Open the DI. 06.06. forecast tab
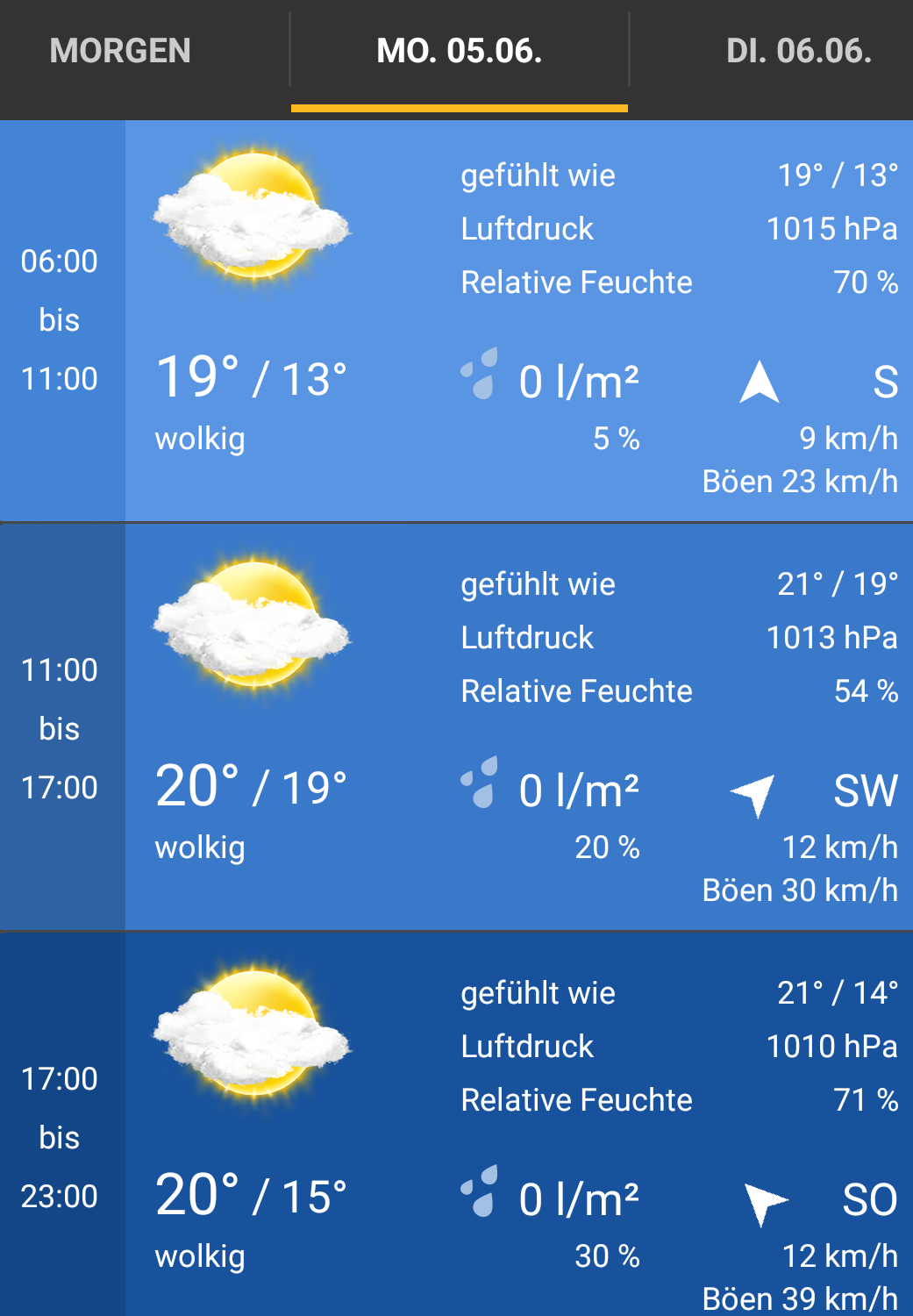 point(798,51)
